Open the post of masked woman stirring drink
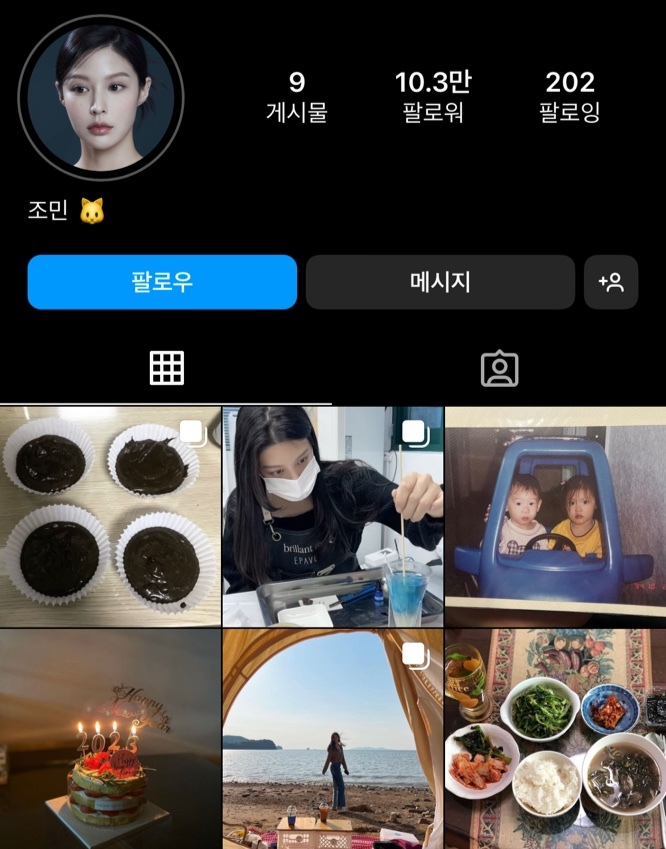666x849 pixels. pyautogui.click(x=332, y=516)
